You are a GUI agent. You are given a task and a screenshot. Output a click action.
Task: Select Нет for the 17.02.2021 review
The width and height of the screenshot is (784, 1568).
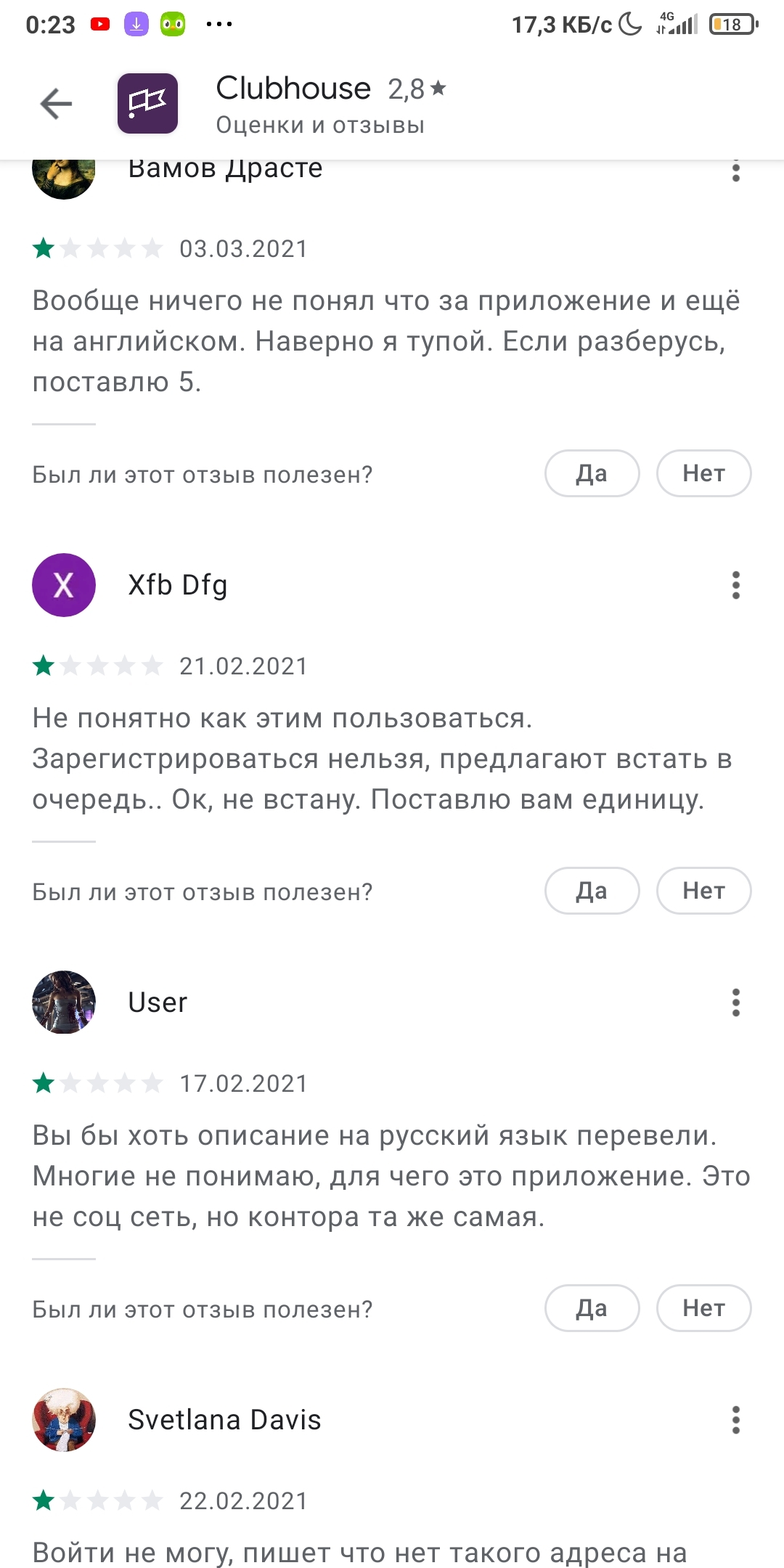703,1308
